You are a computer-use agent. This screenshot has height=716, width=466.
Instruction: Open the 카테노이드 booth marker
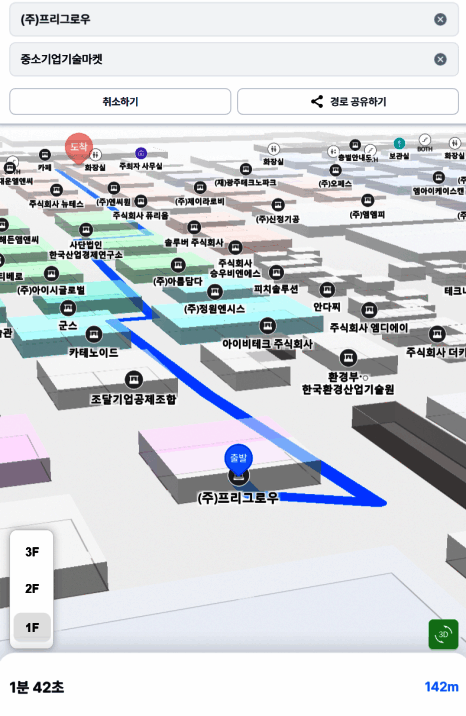pyautogui.click(x=94, y=334)
